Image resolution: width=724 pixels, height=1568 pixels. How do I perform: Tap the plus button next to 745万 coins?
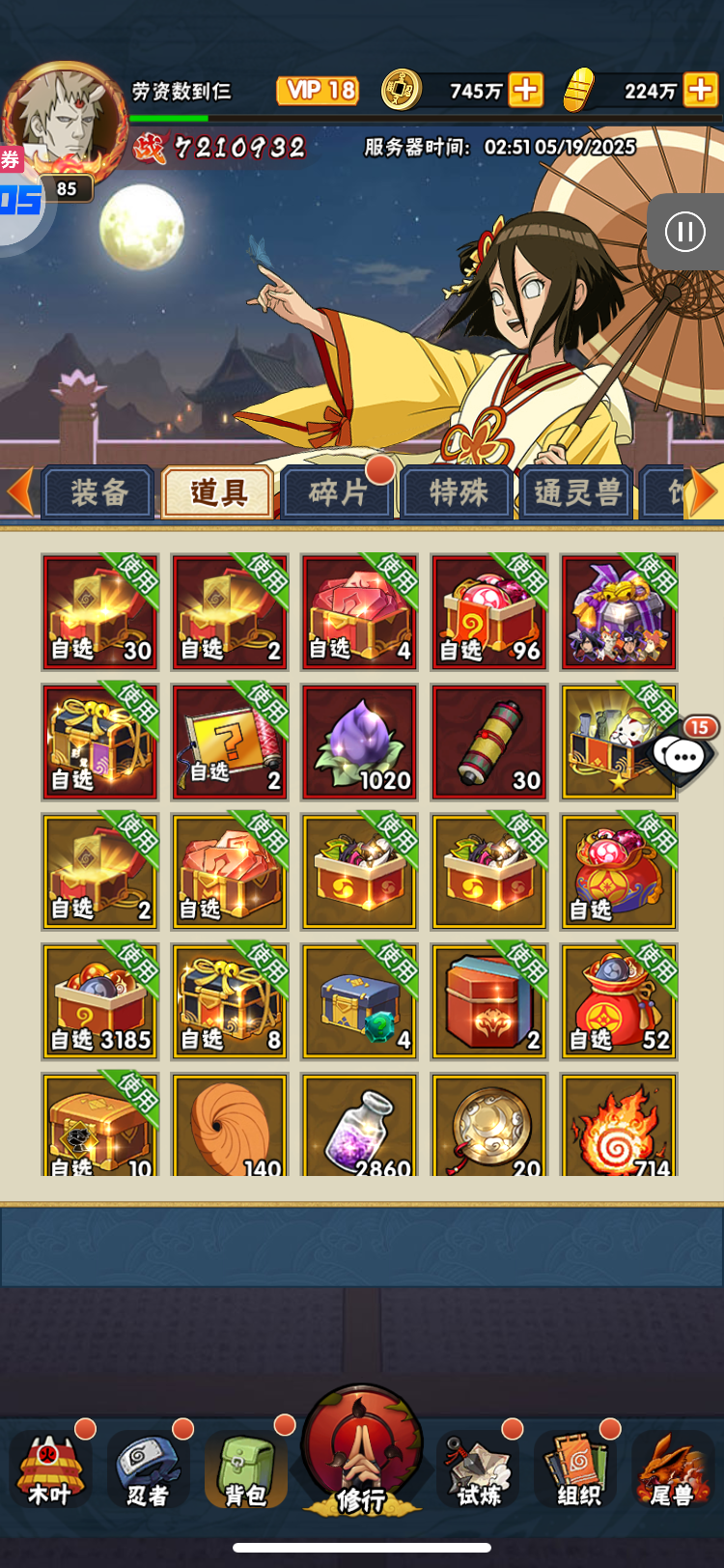point(525,91)
